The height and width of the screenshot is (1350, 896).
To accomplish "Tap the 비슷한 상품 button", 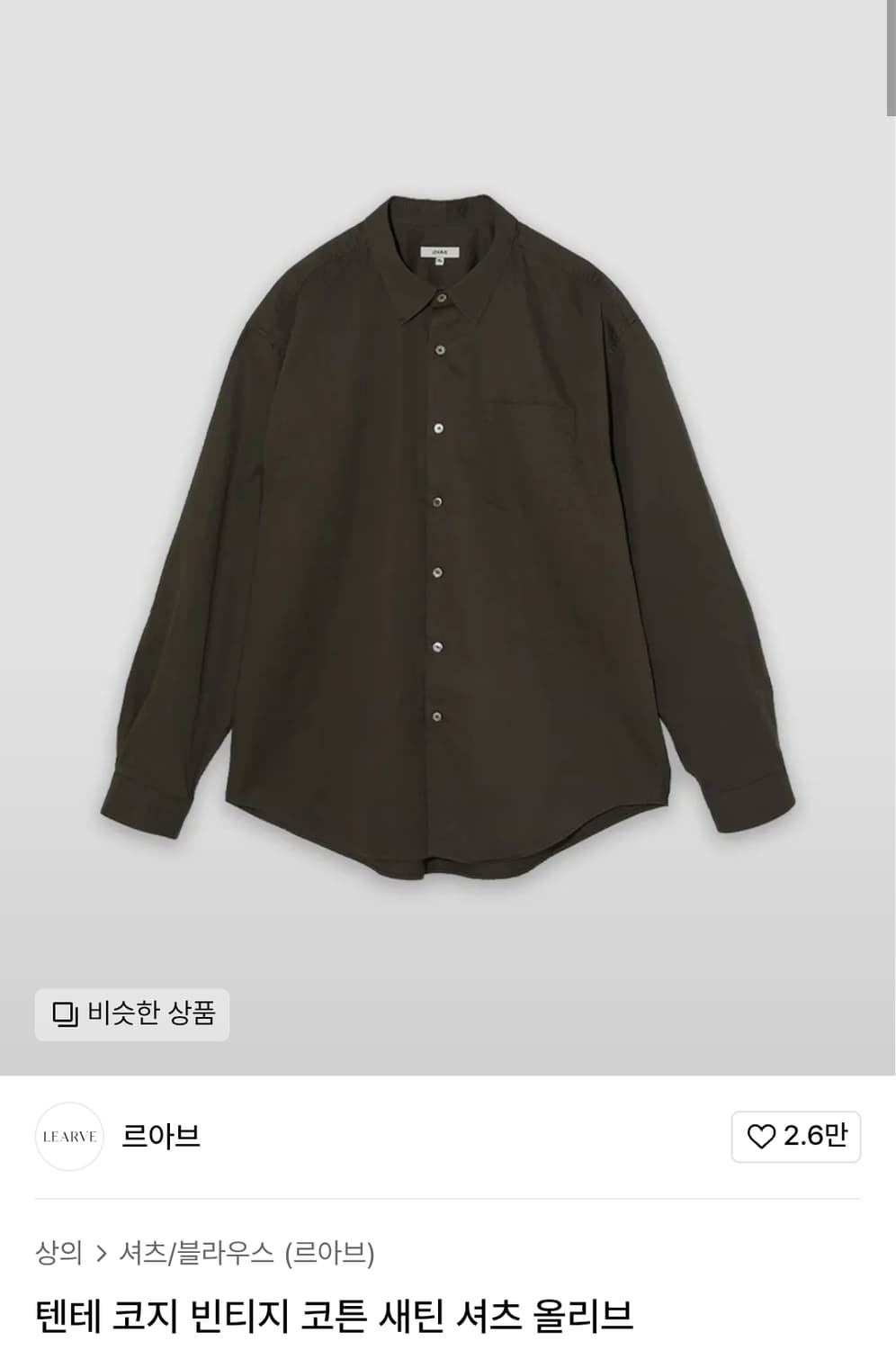I will (x=132, y=1014).
